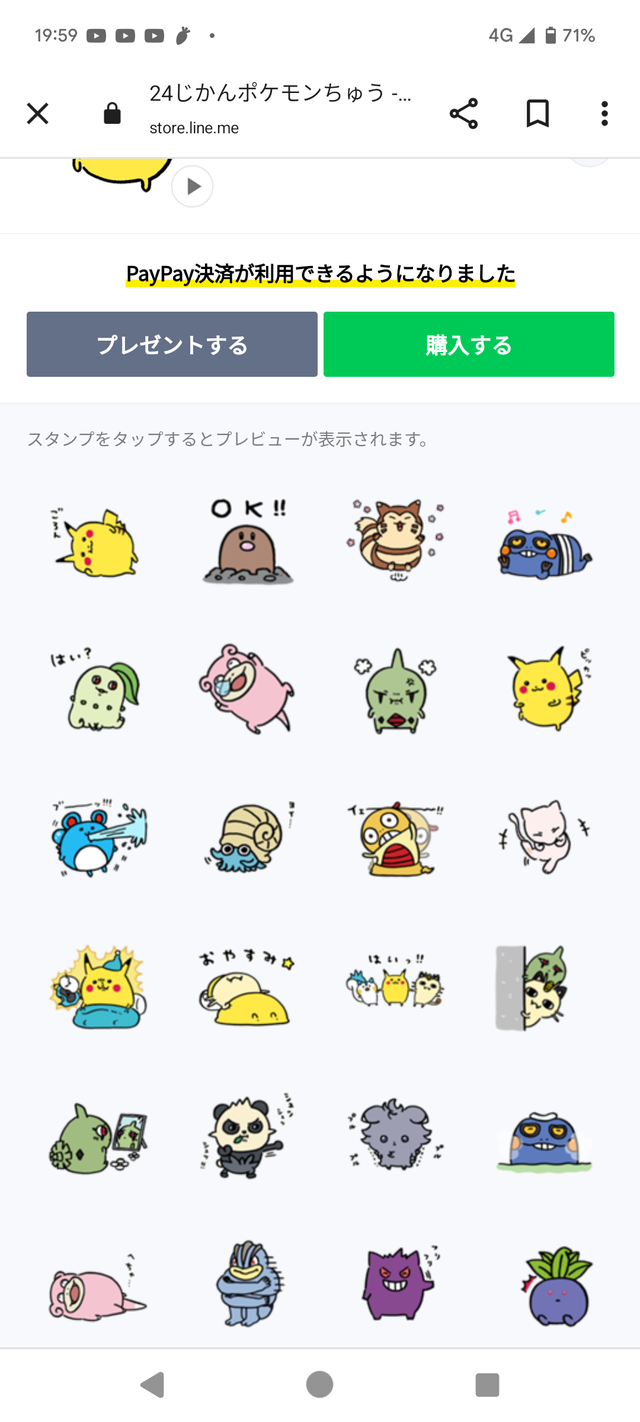
Task: Buy the stickers with 購入する
Action: click(468, 345)
